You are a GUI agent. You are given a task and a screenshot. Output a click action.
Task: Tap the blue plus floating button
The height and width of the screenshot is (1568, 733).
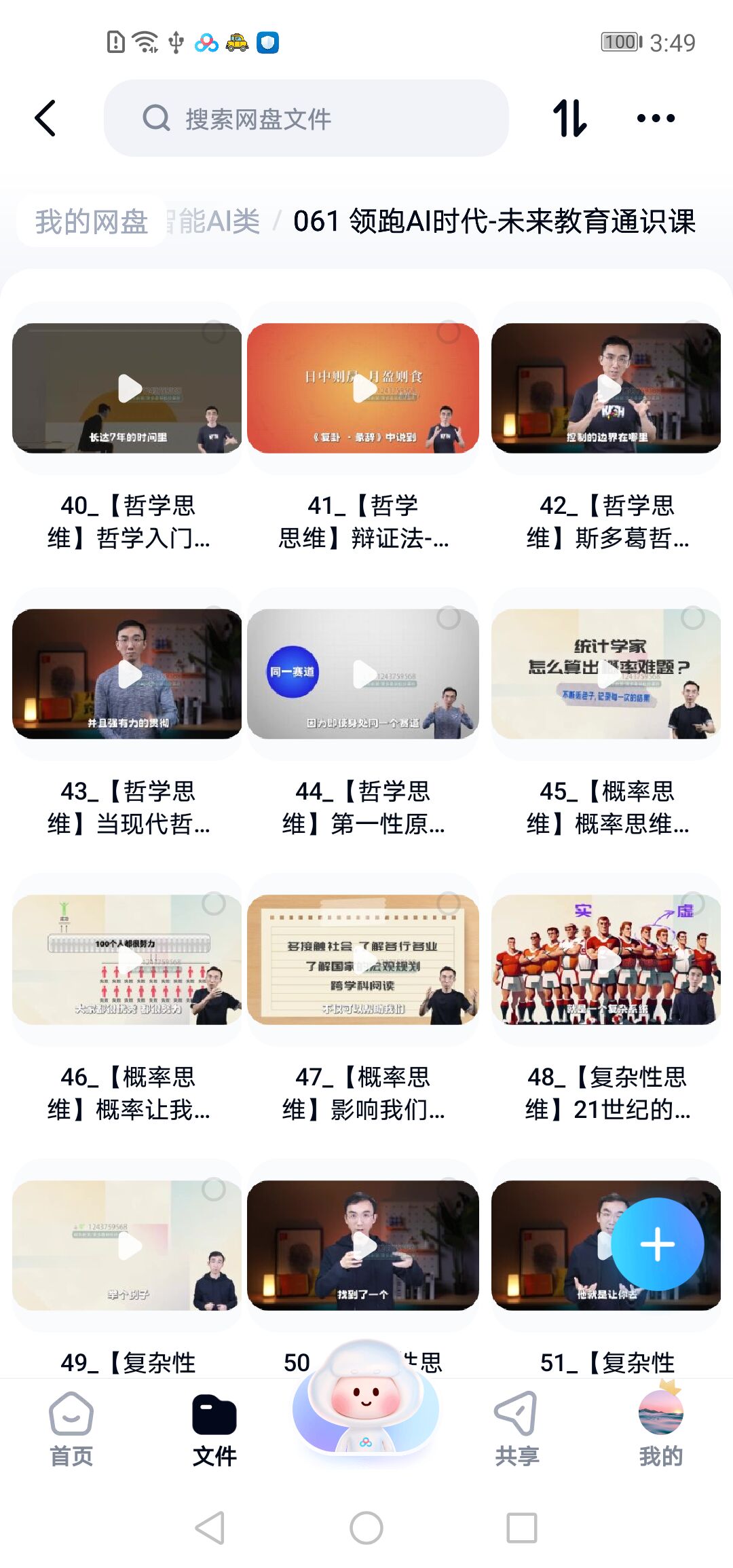pyautogui.click(x=657, y=1244)
